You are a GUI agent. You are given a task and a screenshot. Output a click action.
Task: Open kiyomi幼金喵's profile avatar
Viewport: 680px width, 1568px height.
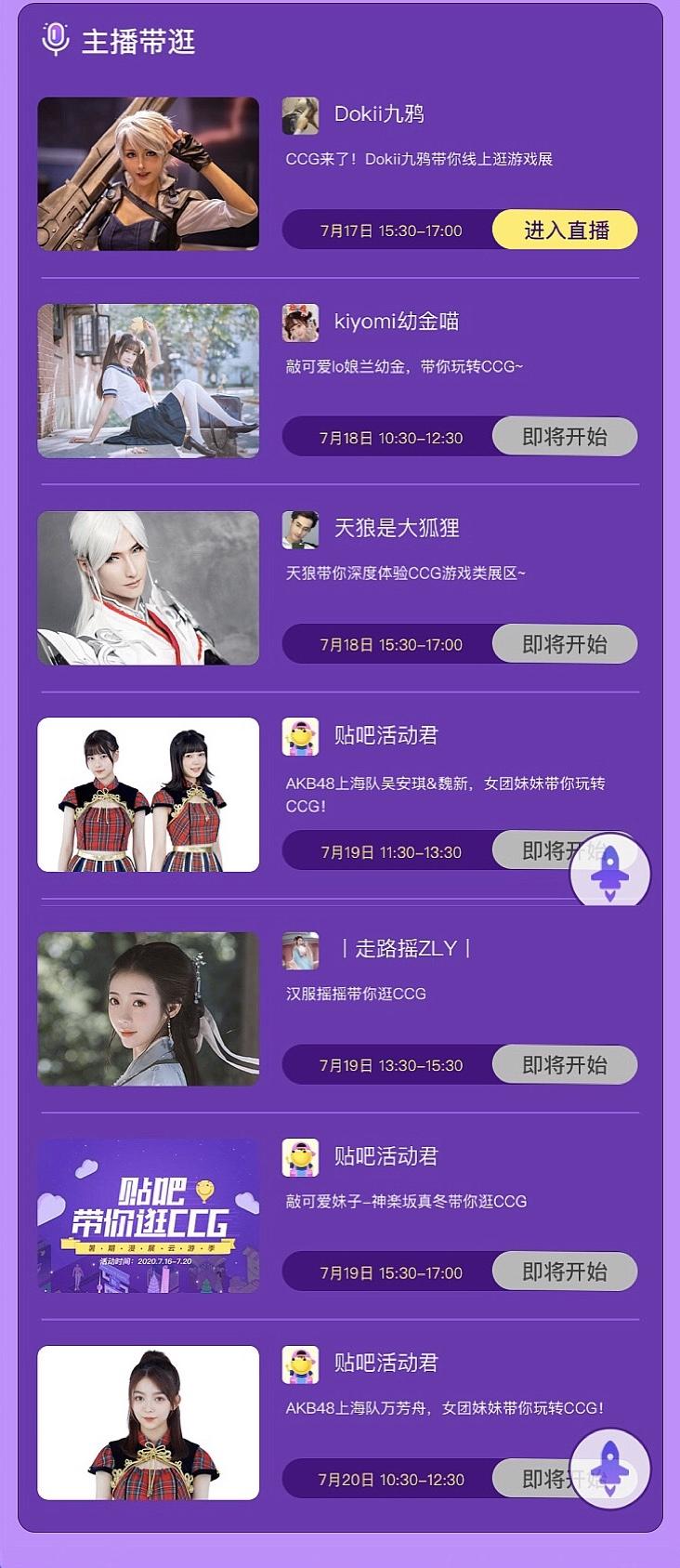click(300, 323)
